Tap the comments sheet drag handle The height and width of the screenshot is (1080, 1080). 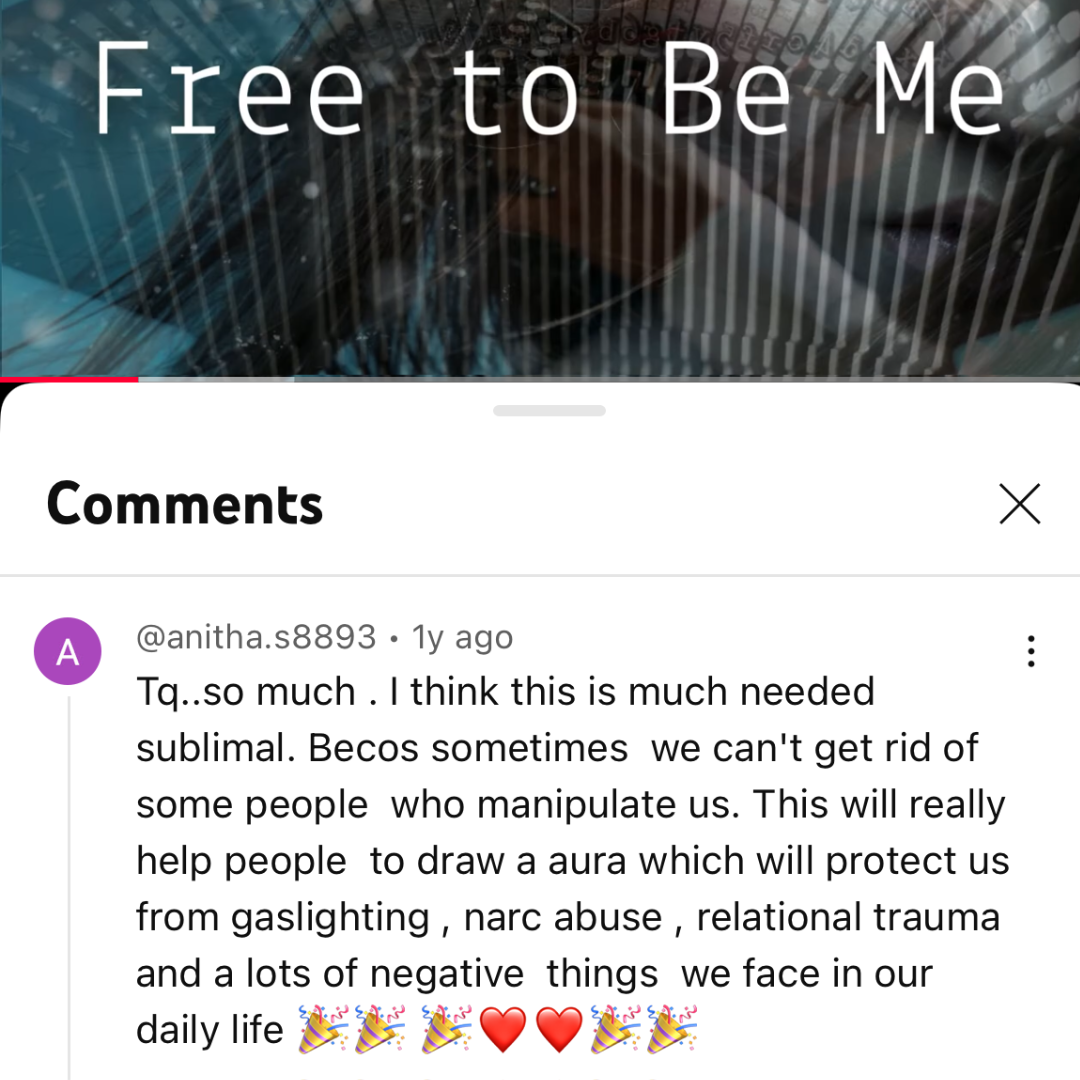tap(549, 410)
